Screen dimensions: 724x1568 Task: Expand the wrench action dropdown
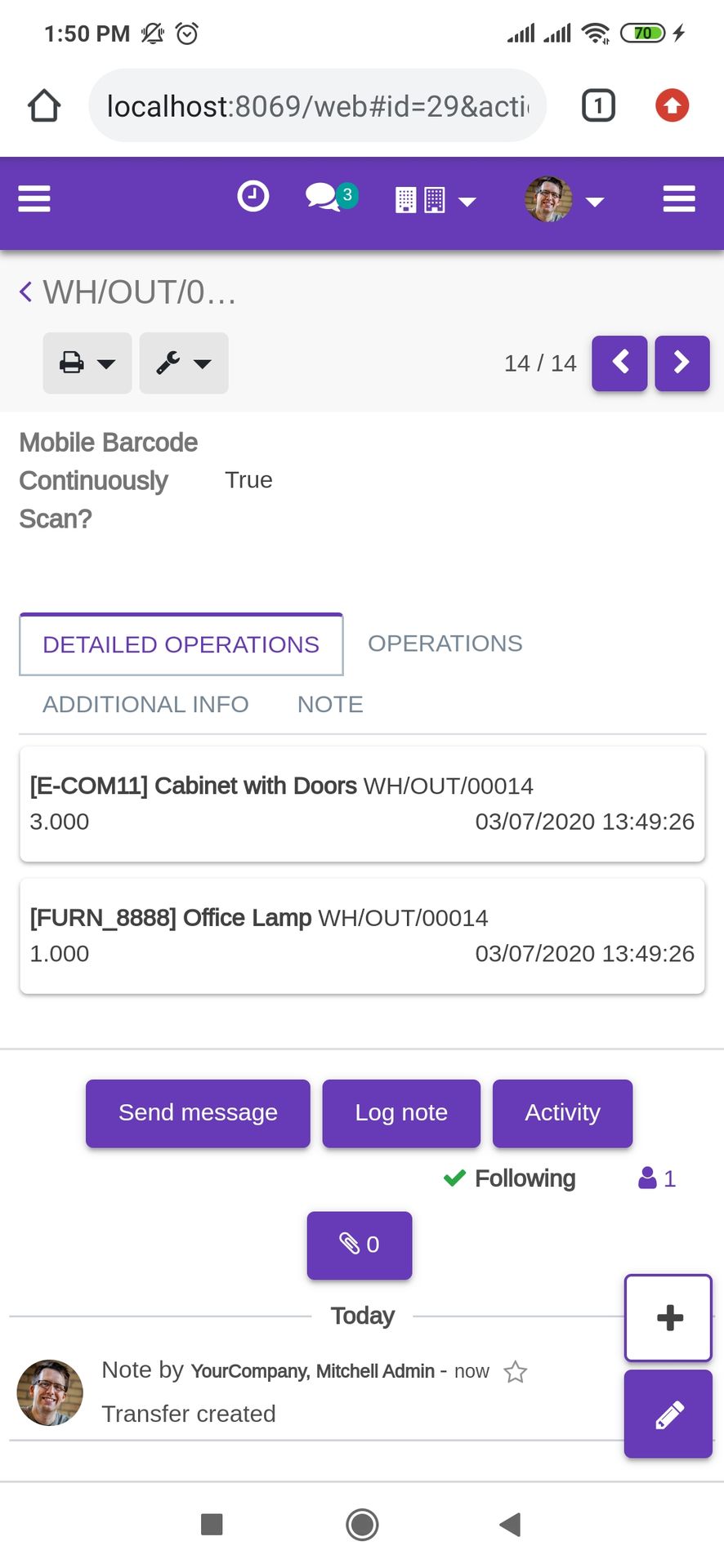[184, 363]
